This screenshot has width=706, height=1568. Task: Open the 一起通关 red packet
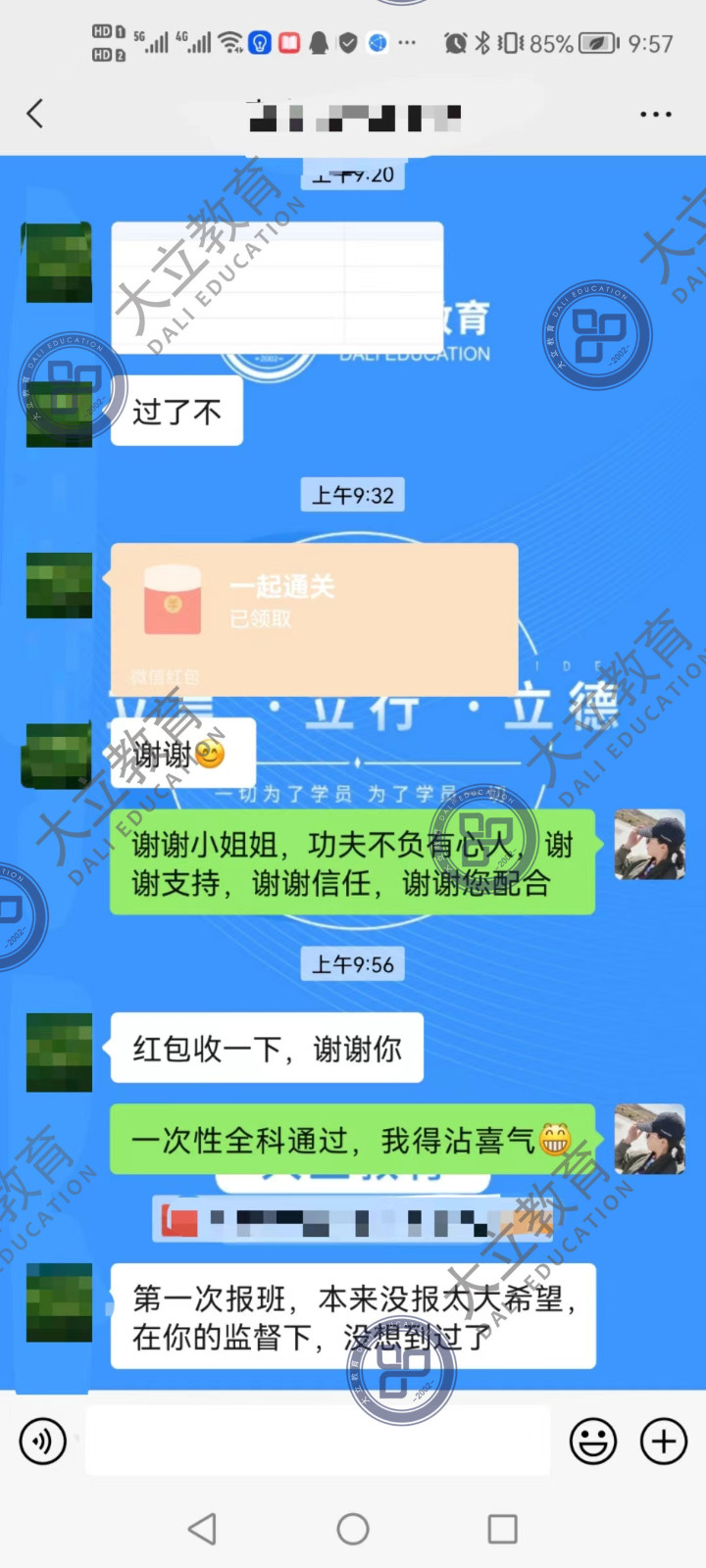(314, 619)
